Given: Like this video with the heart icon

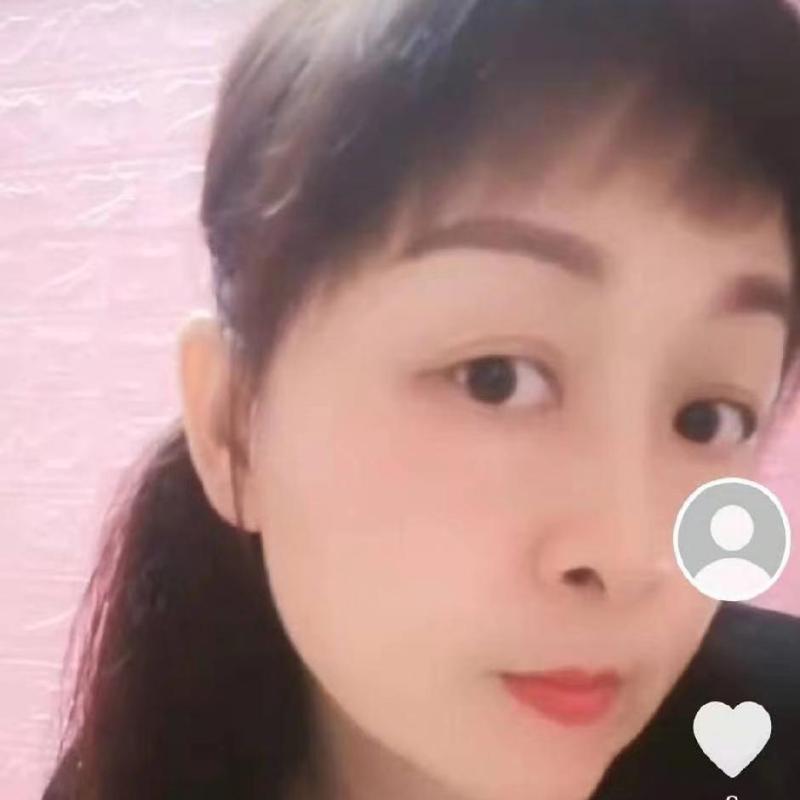Looking at the screenshot, I should click(x=732, y=737).
